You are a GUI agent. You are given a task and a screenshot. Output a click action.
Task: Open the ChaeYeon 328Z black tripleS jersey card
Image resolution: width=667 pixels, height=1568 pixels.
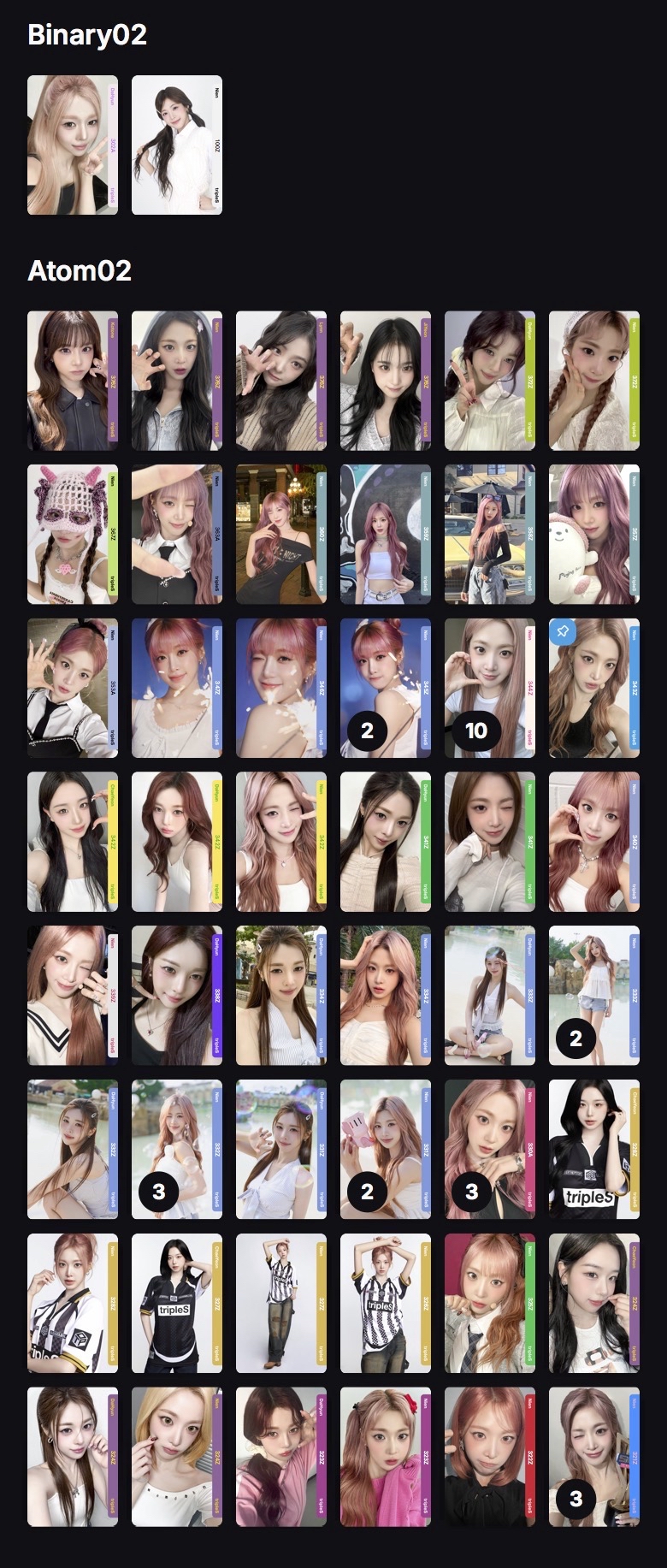(x=594, y=1149)
